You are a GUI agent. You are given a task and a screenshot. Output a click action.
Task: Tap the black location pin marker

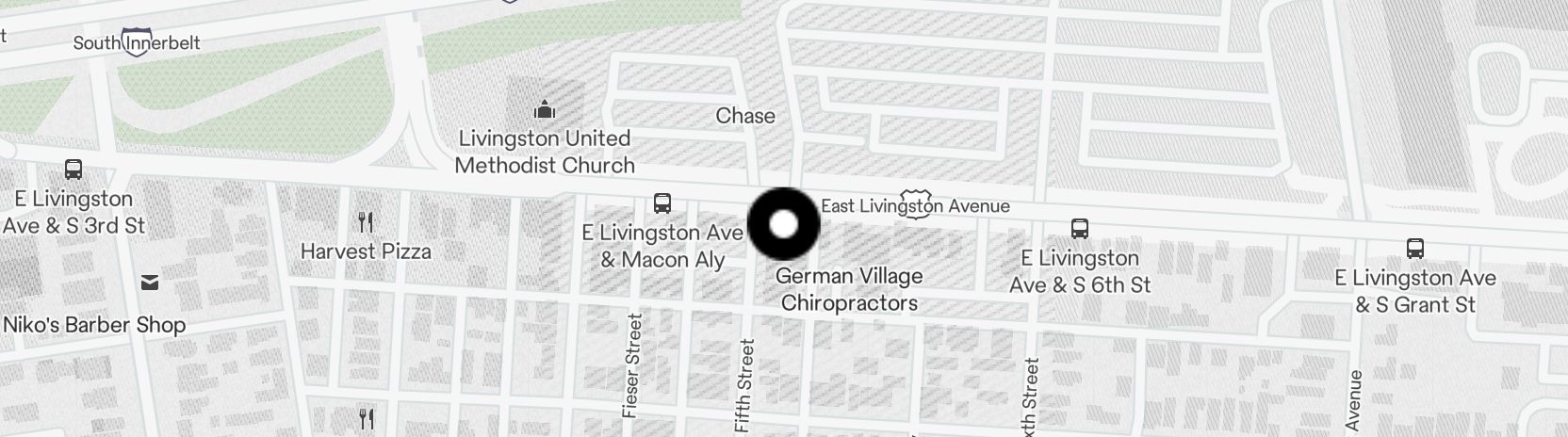coord(784,224)
